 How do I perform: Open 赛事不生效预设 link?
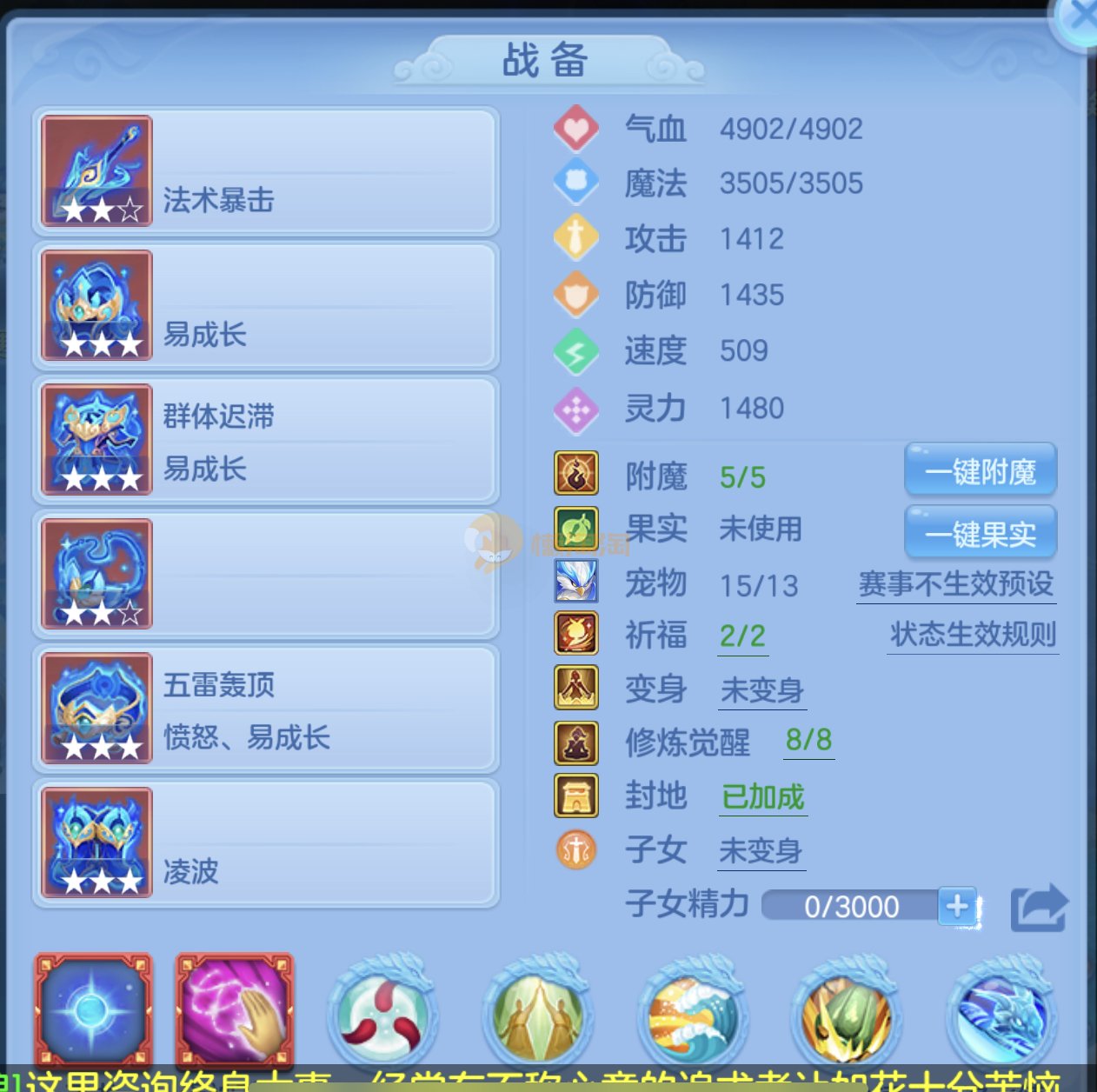coord(955,584)
